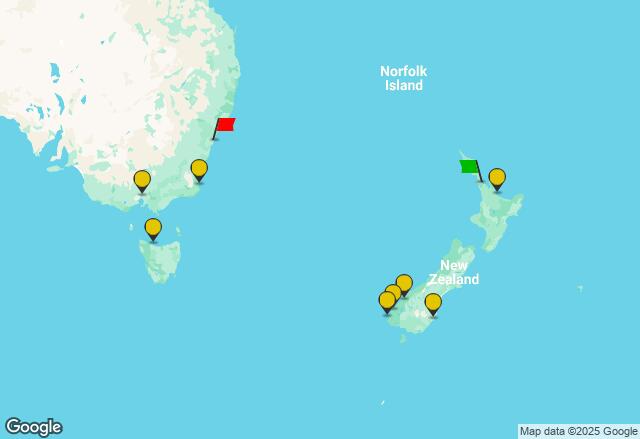Open the yellow pin in Tasmania
The image size is (640, 439).
click(x=153, y=229)
